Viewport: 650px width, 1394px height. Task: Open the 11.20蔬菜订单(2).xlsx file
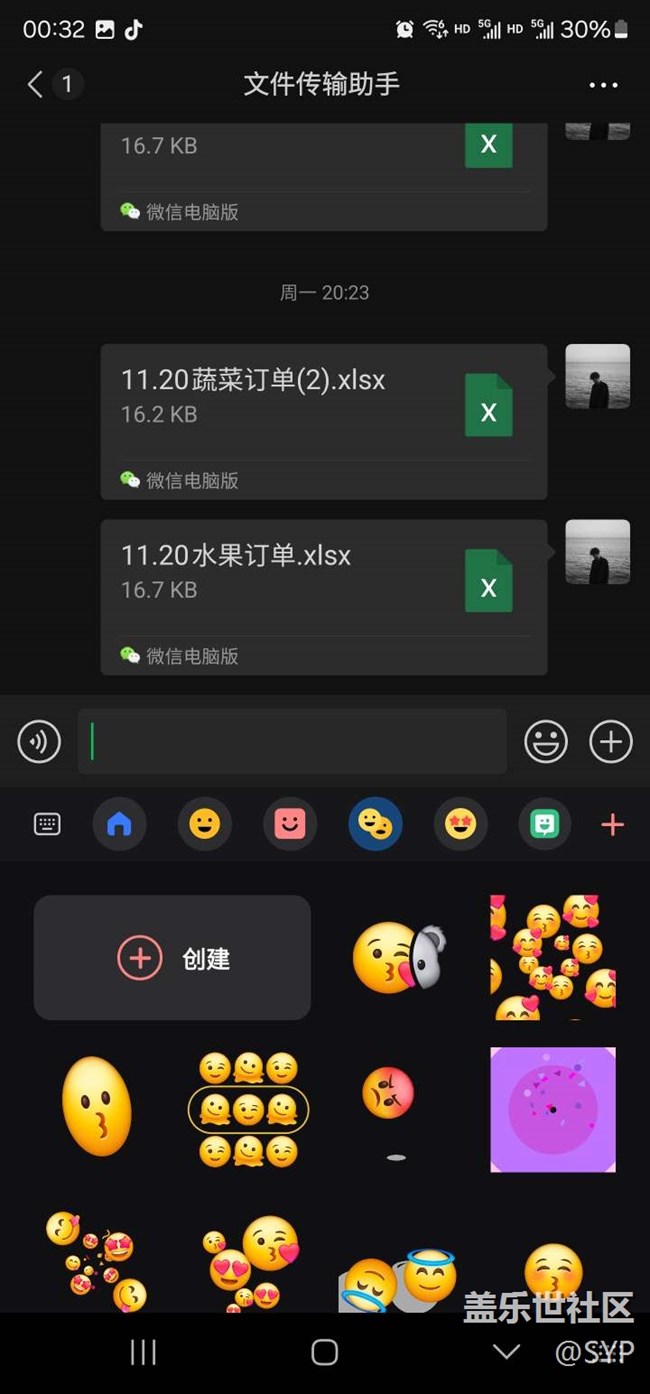324,421
